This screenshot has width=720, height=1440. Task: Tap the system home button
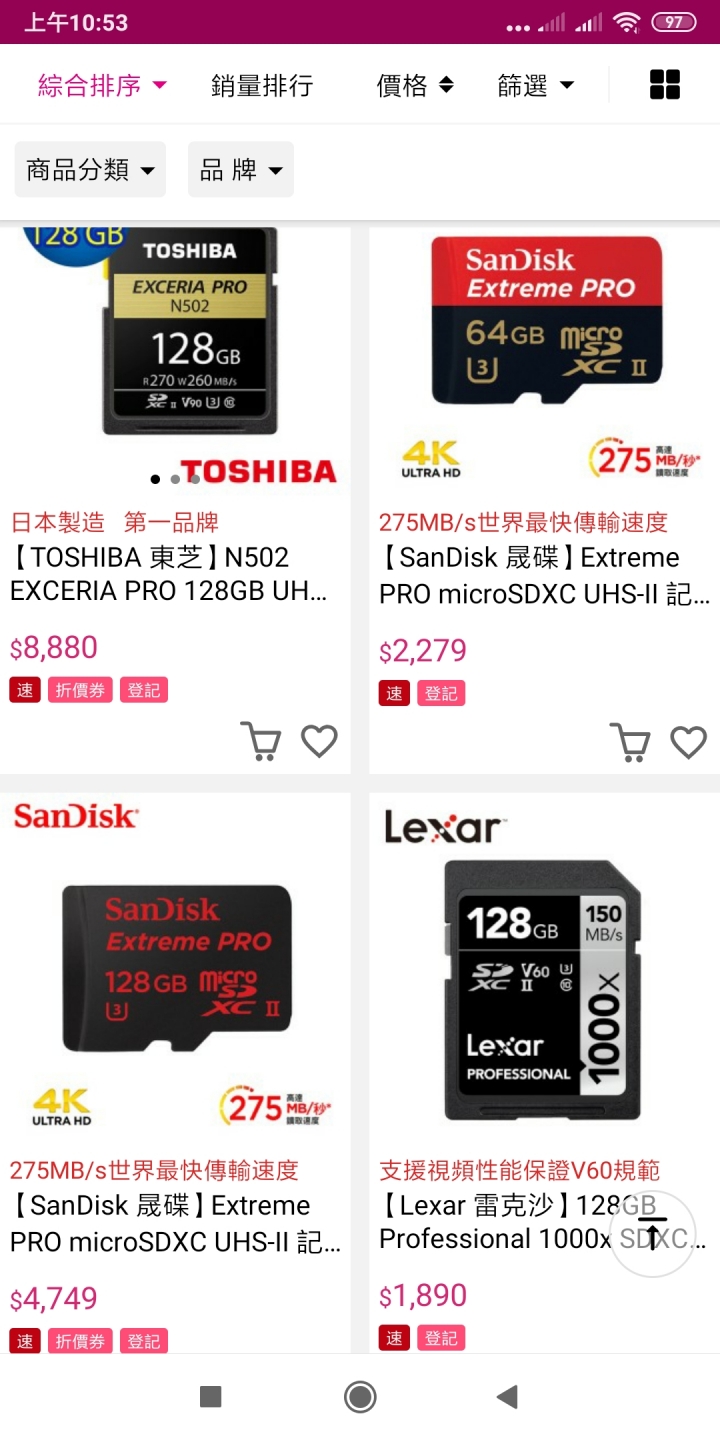click(360, 1397)
